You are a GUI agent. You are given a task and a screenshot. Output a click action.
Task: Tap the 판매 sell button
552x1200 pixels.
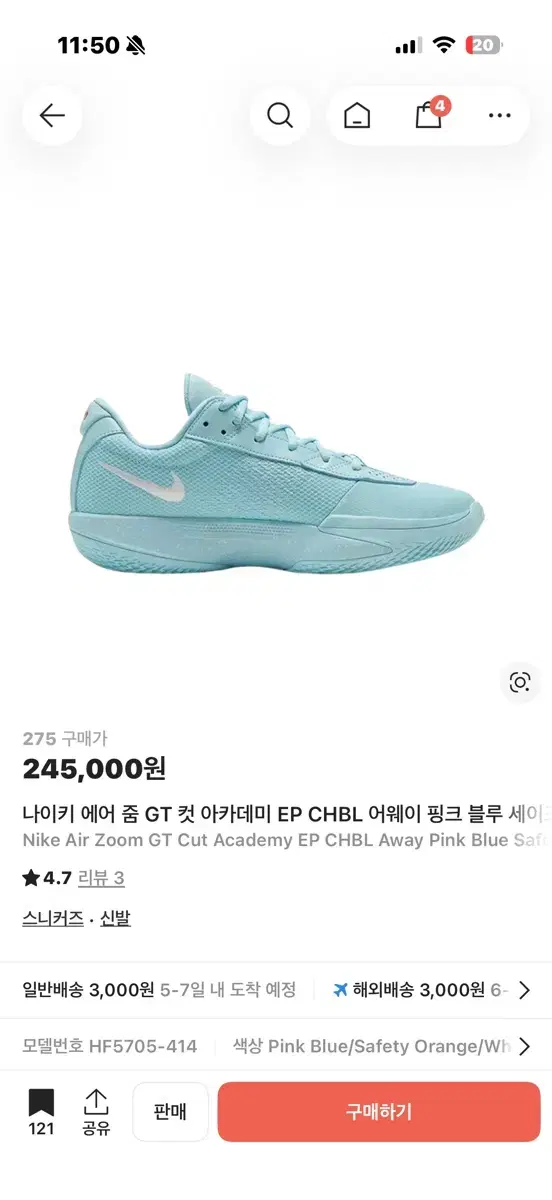pos(170,1112)
